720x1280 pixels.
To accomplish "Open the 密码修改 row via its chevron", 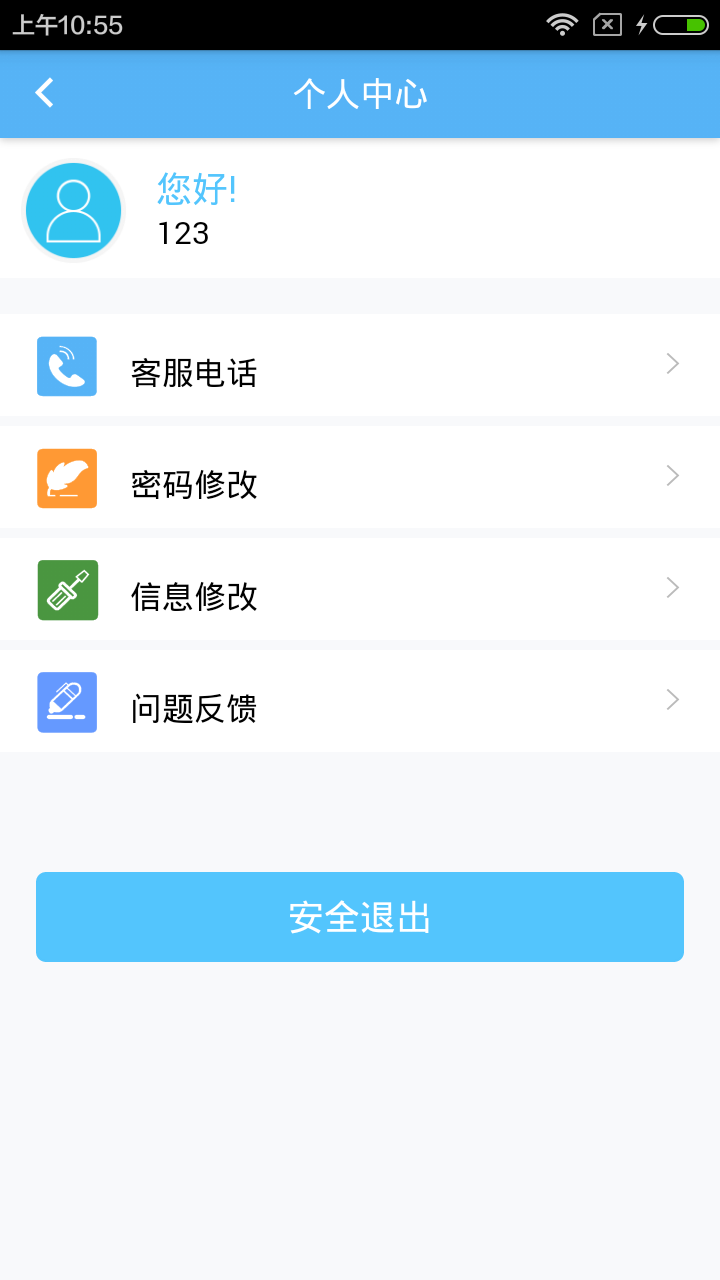I will coord(672,475).
